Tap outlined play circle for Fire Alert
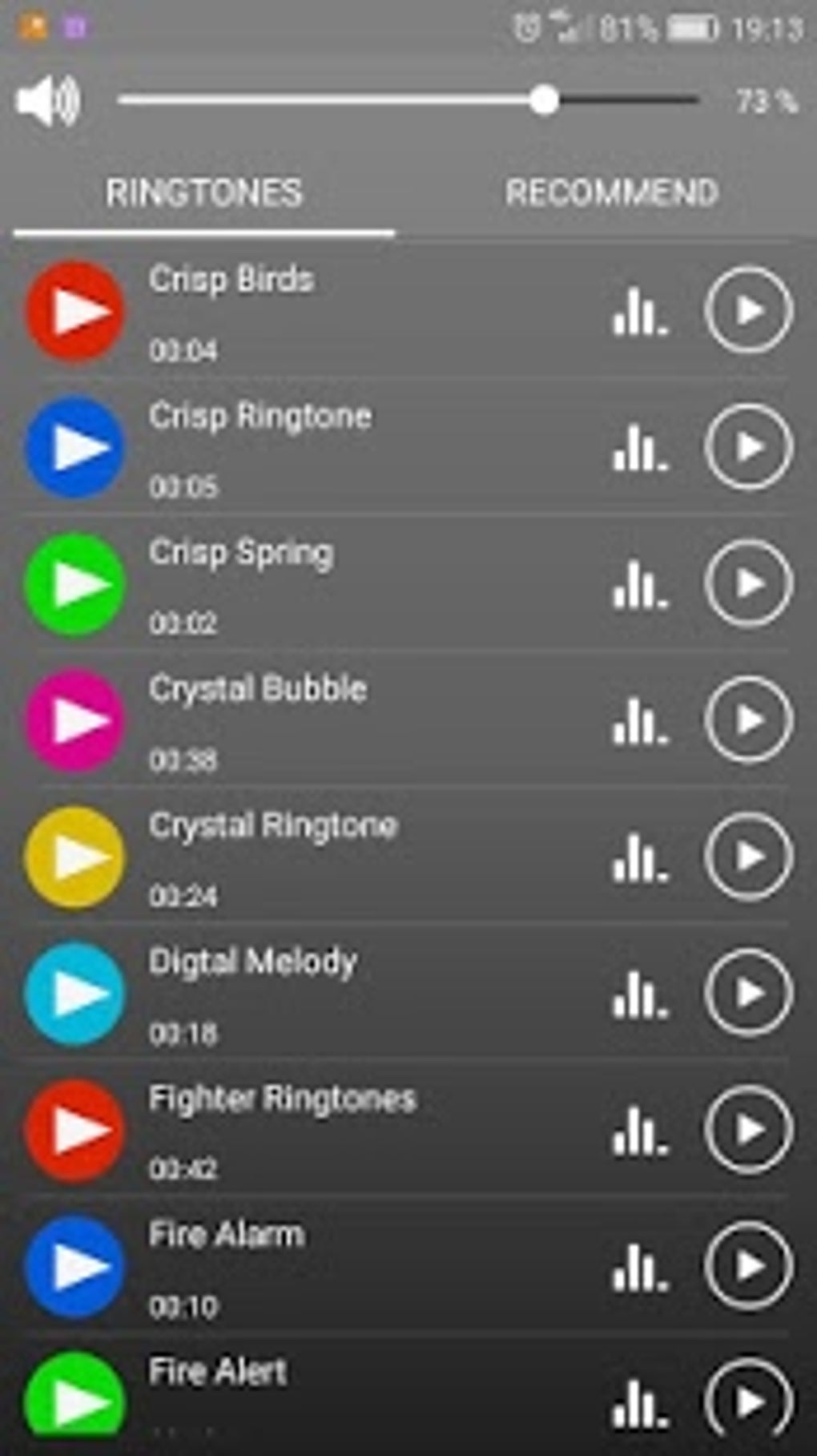The height and width of the screenshot is (1456, 817). point(749,1402)
